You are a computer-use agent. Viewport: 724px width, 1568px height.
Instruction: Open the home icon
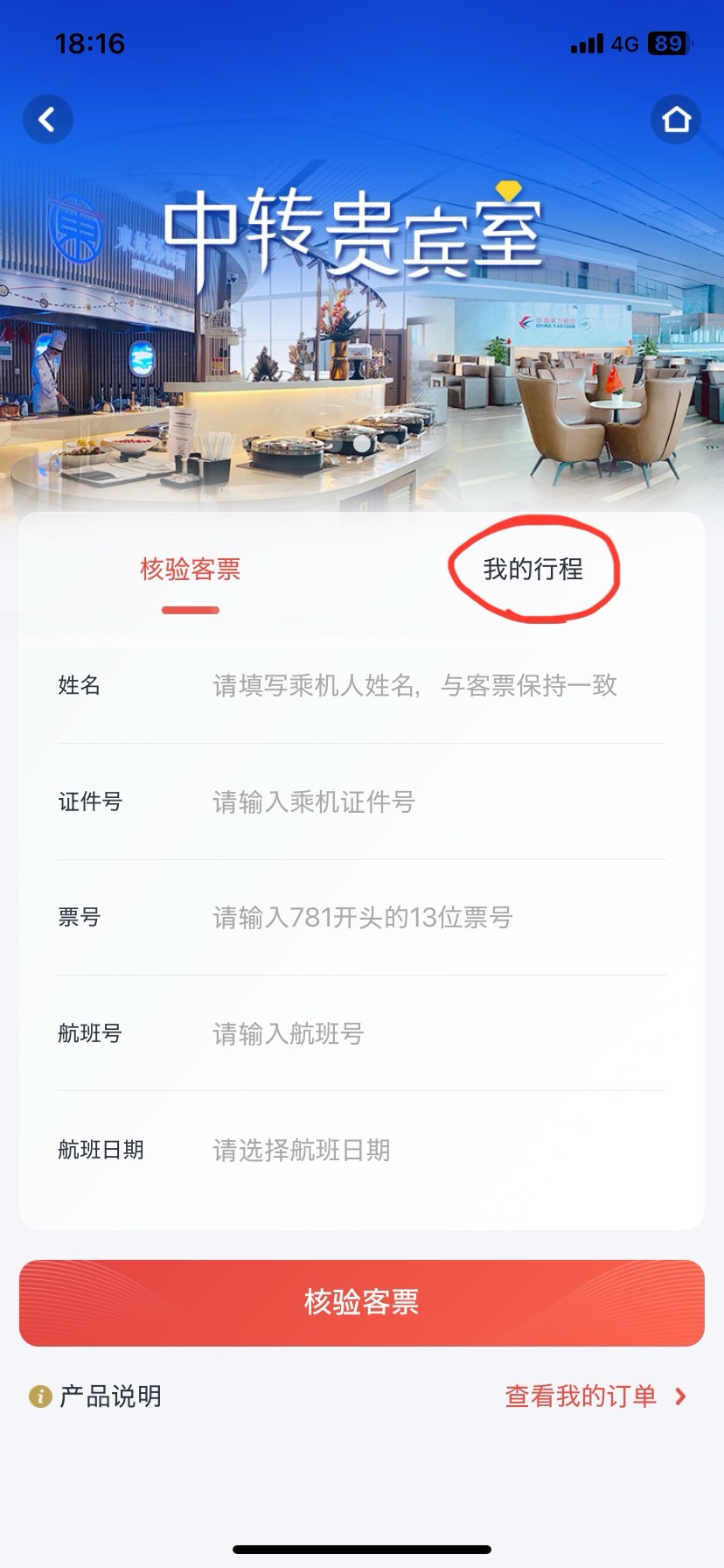coord(676,119)
